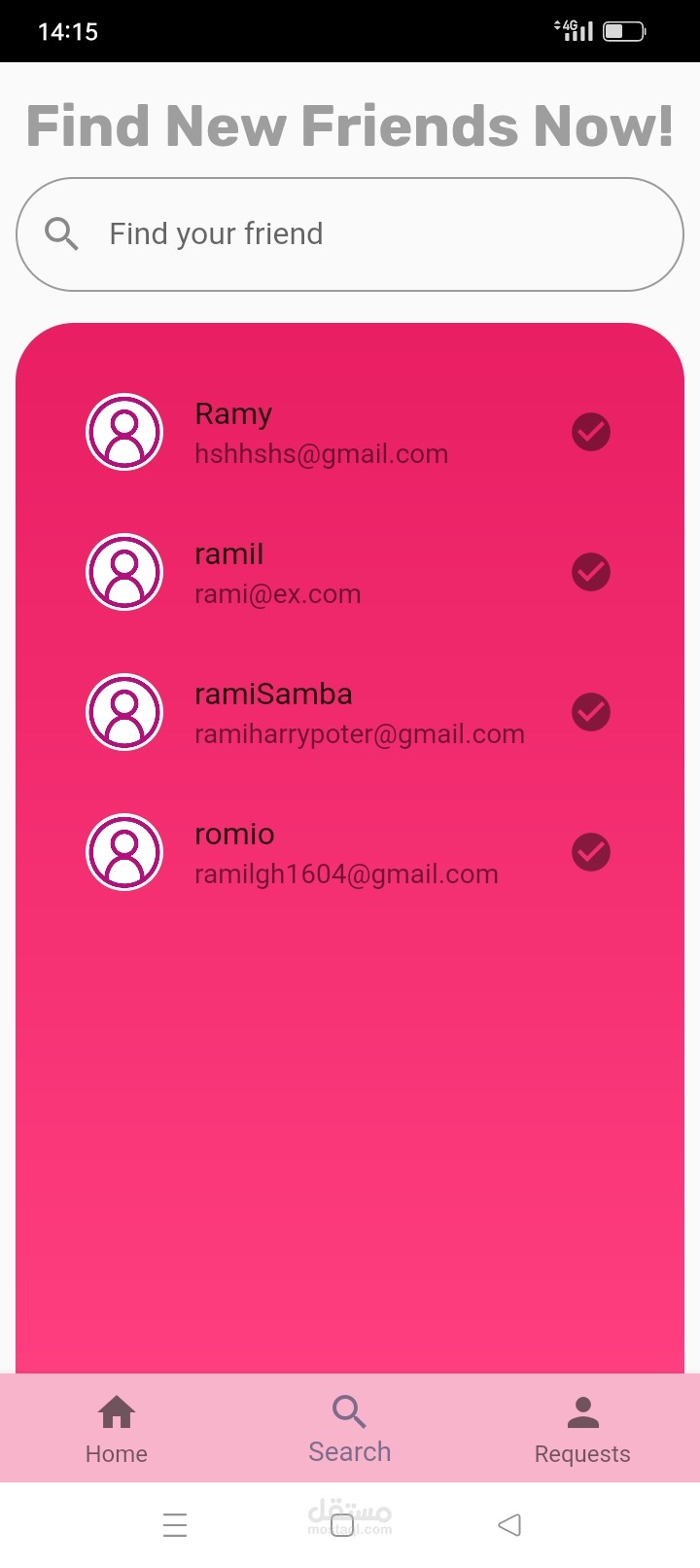Open Ramy's profile row
Viewport: 700px width, 1568px height.
(x=350, y=432)
